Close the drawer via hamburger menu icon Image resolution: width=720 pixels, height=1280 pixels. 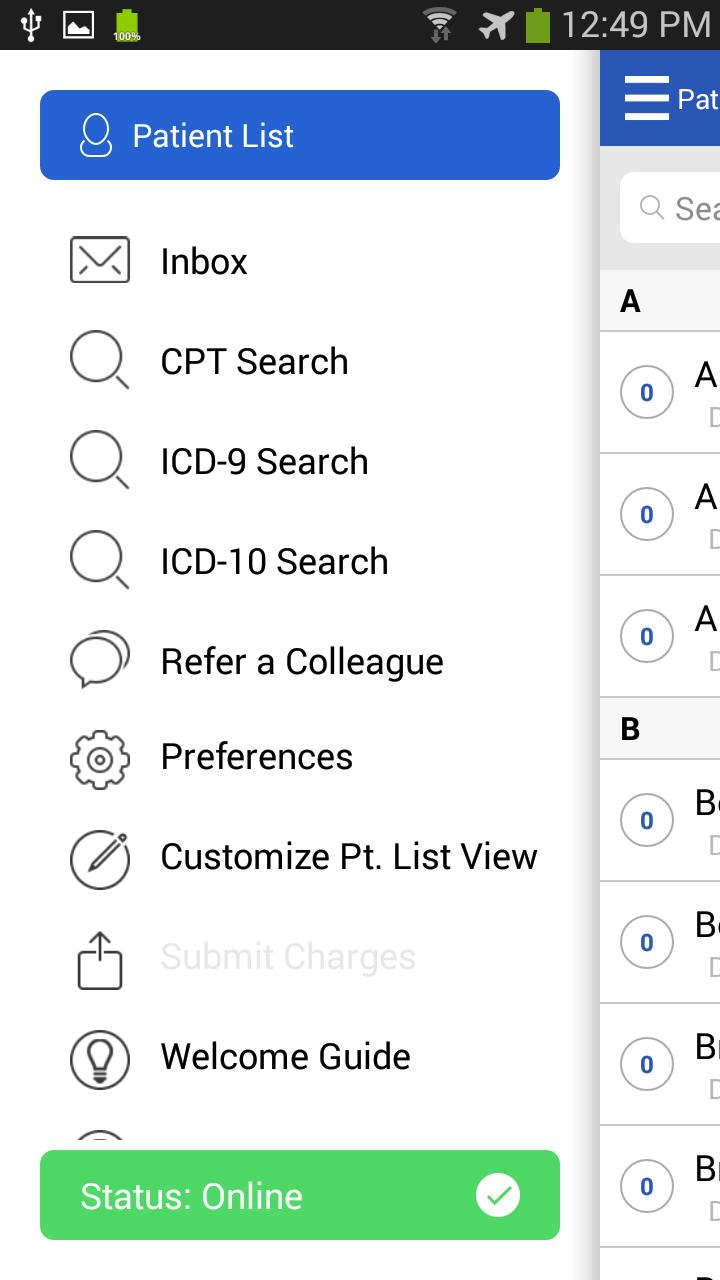pos(646,98)
